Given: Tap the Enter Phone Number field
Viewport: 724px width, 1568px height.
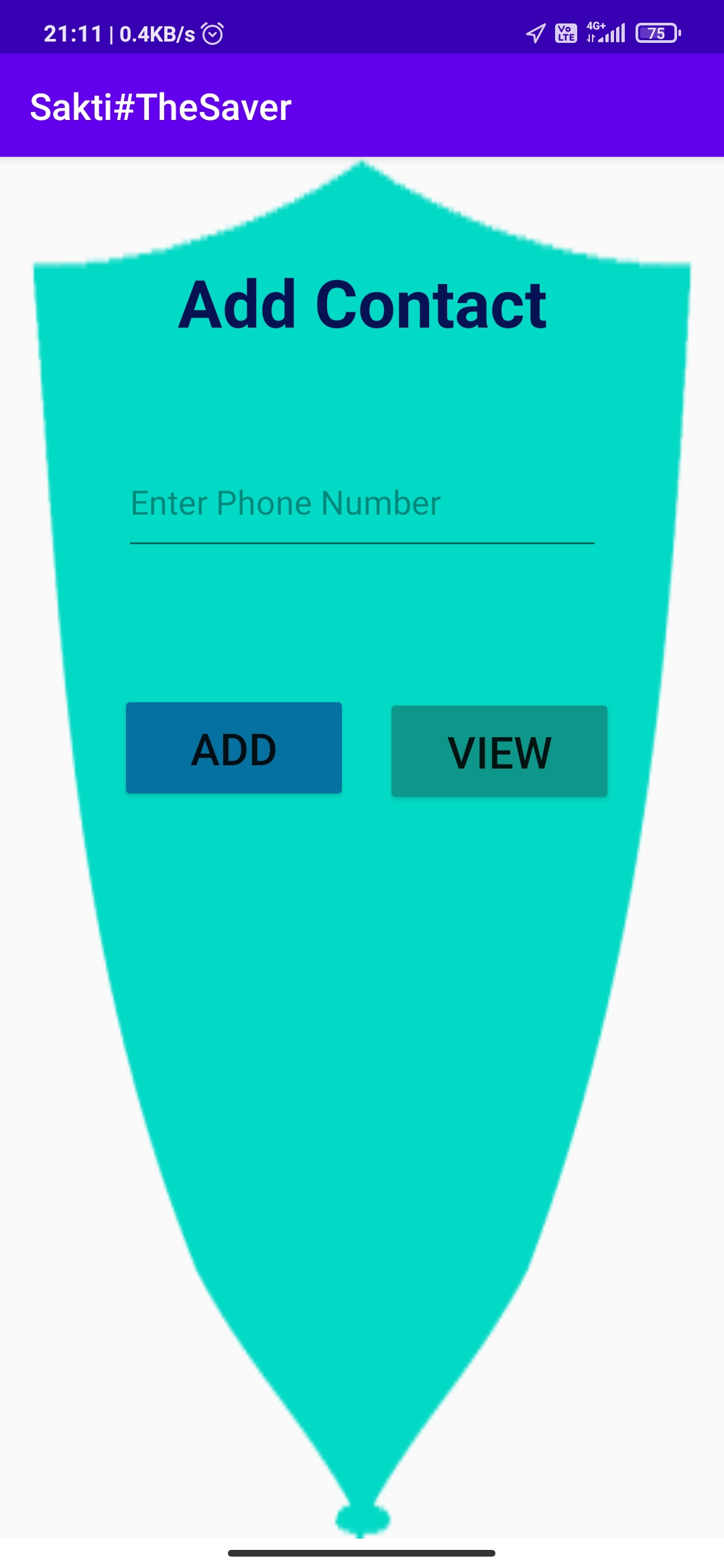Looking at the screenshot, I should (x=362, y=507).
